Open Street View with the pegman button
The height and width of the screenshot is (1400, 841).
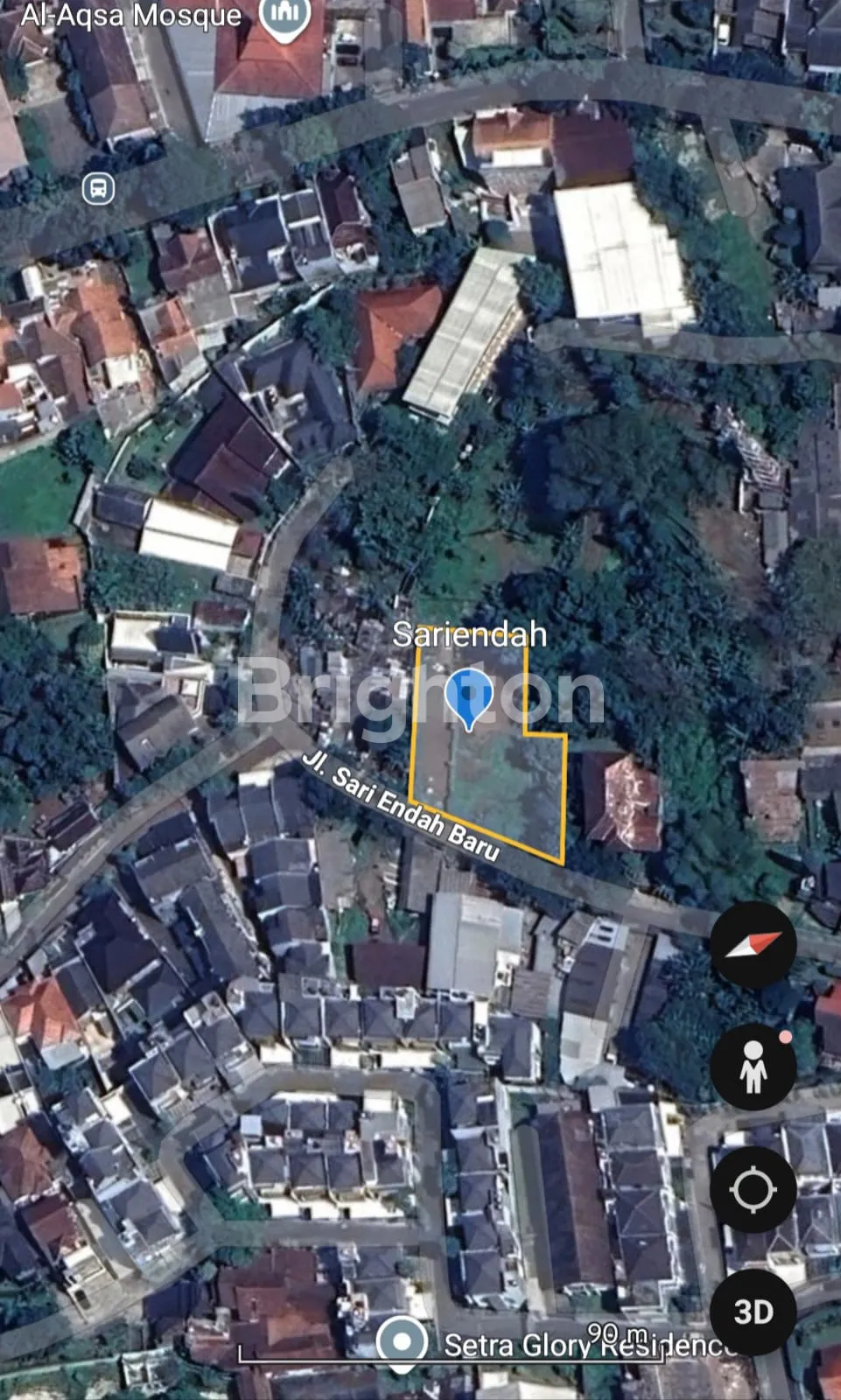[753, 1067]
